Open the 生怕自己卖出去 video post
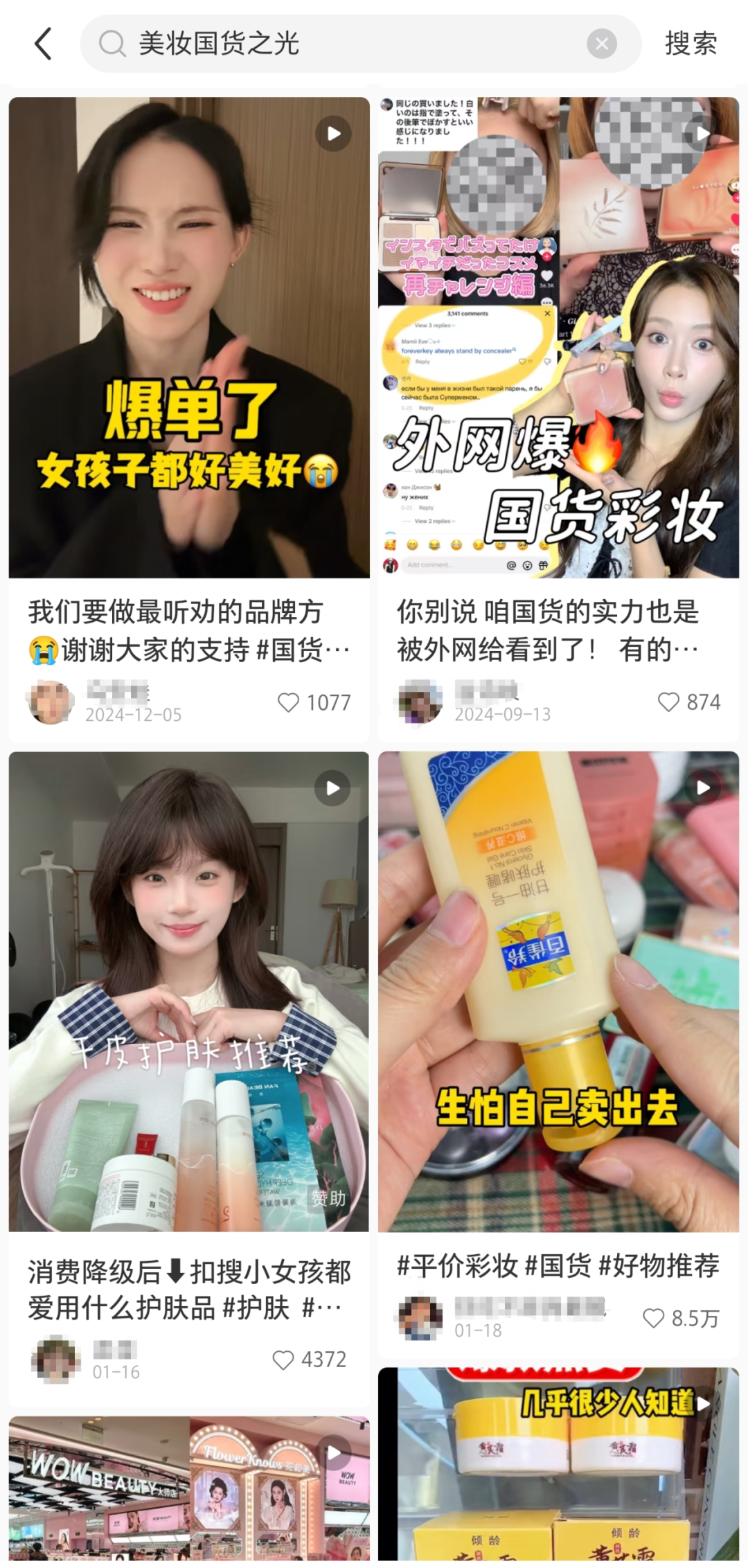This screenshot has height=1568, width=748. [558, 992]
